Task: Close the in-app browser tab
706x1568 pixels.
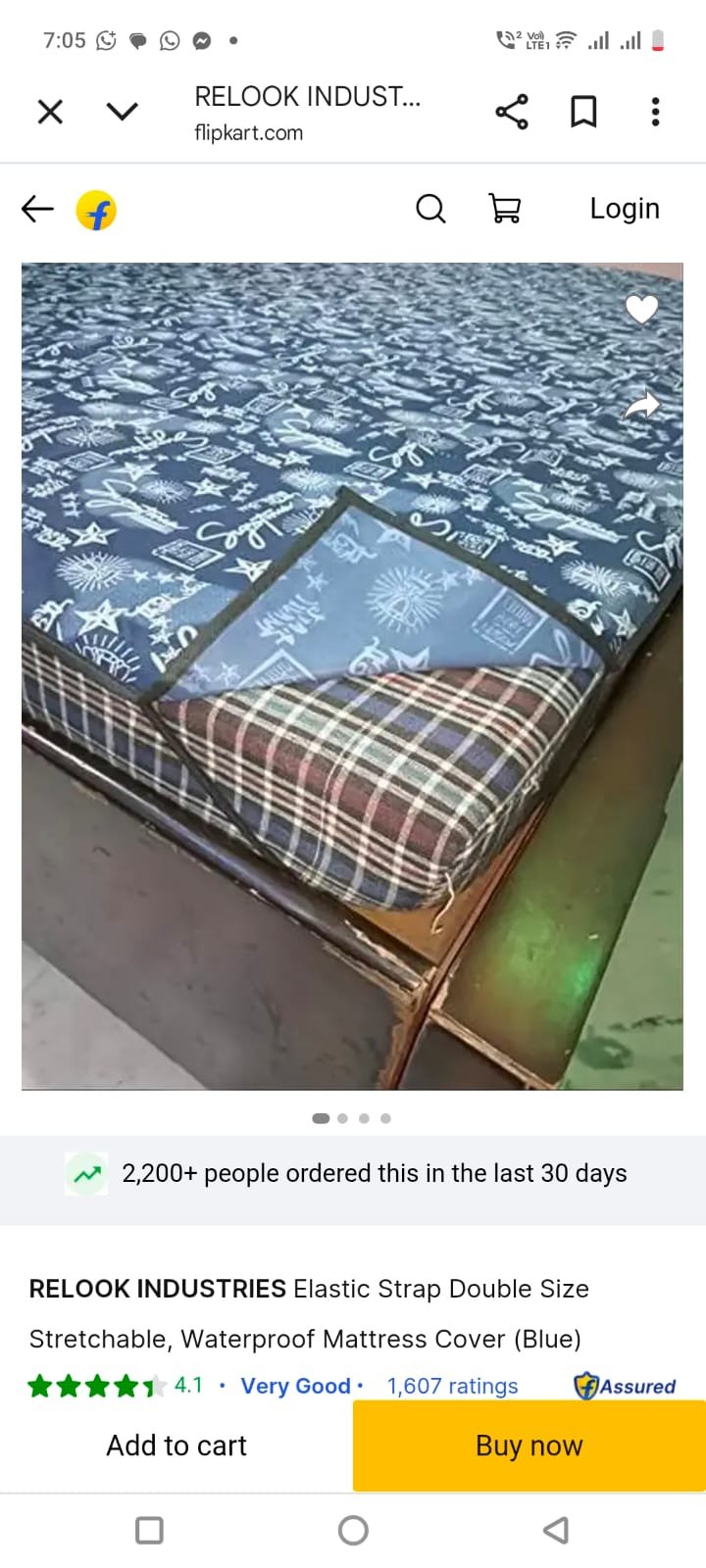Action: [x=50, y=112]
